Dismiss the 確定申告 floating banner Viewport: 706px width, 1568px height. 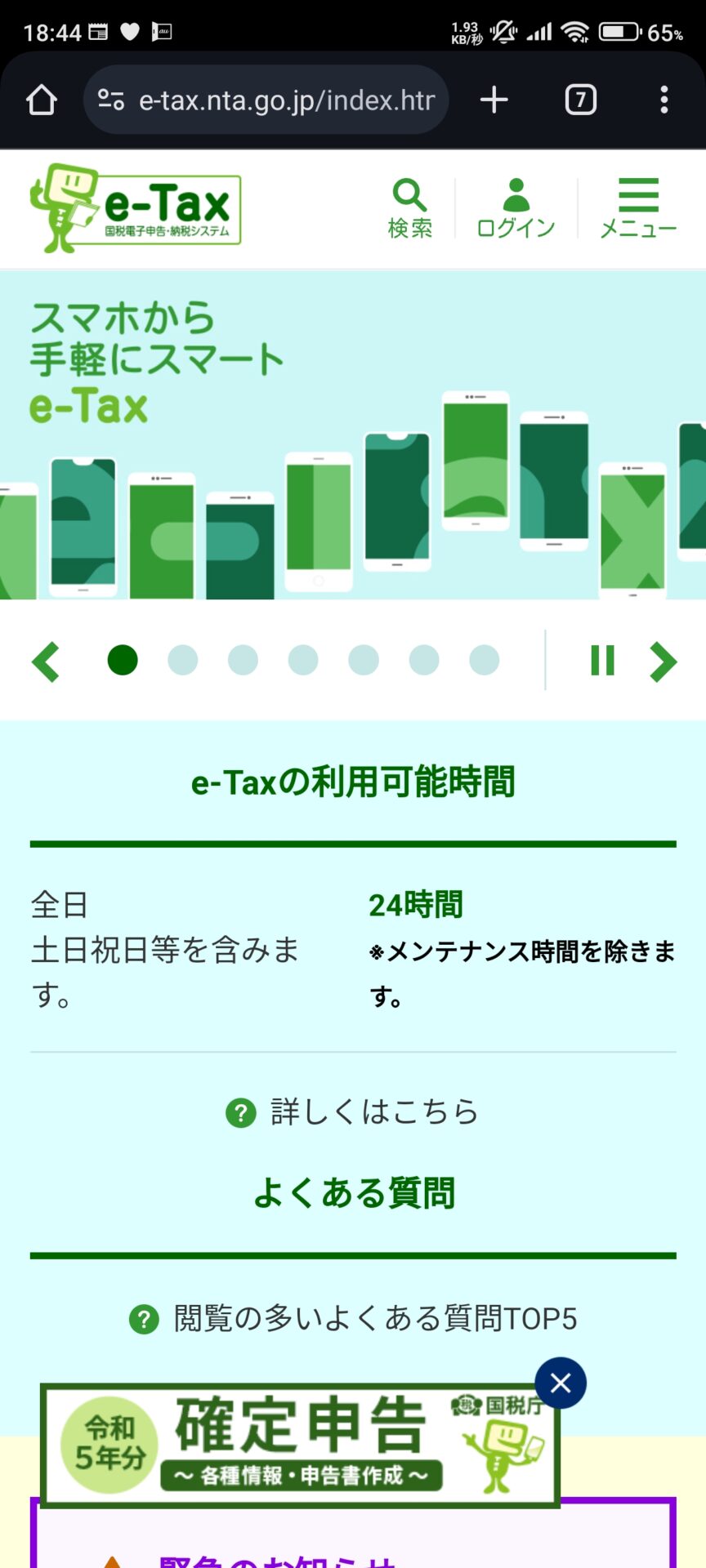click(561, 1383)
